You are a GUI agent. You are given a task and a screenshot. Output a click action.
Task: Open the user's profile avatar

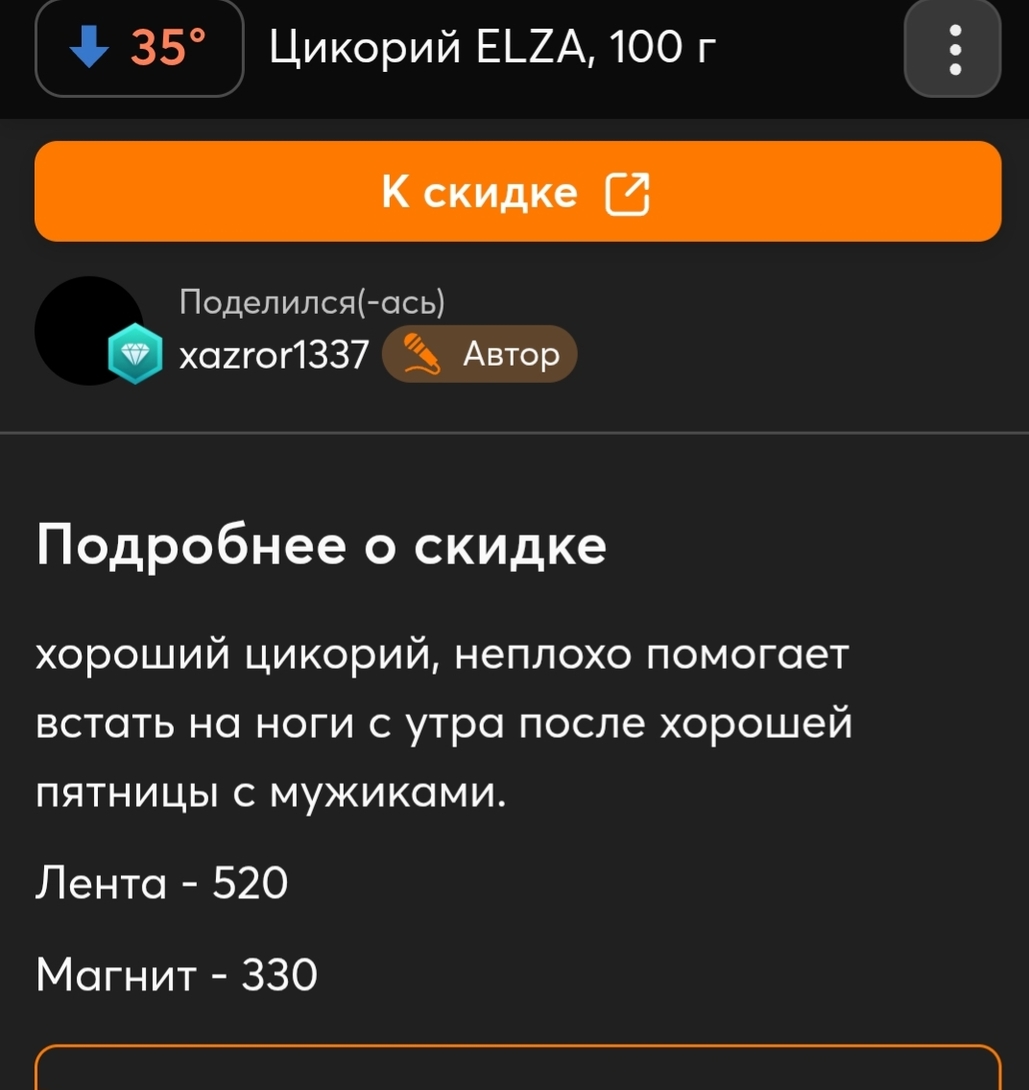tap(90, 330)
